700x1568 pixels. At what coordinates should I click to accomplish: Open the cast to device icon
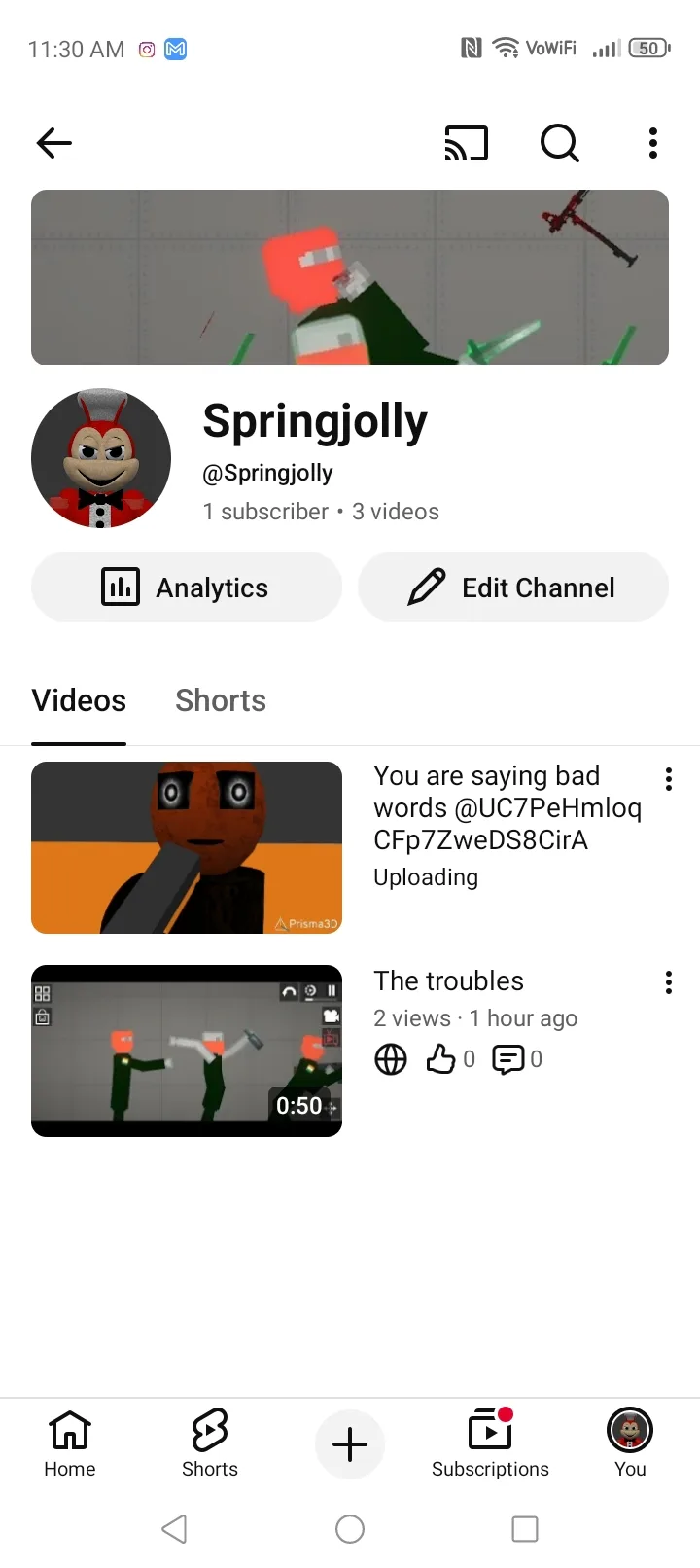tap(466, 143)
